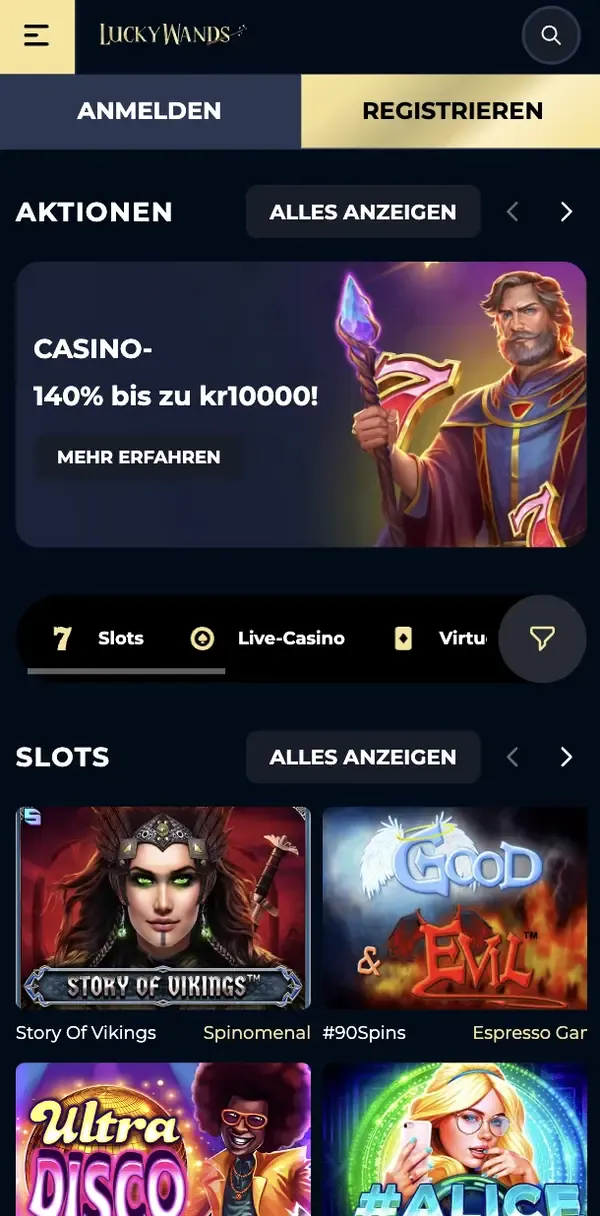Switch to the Live-Casino tab

pos(268,638)
